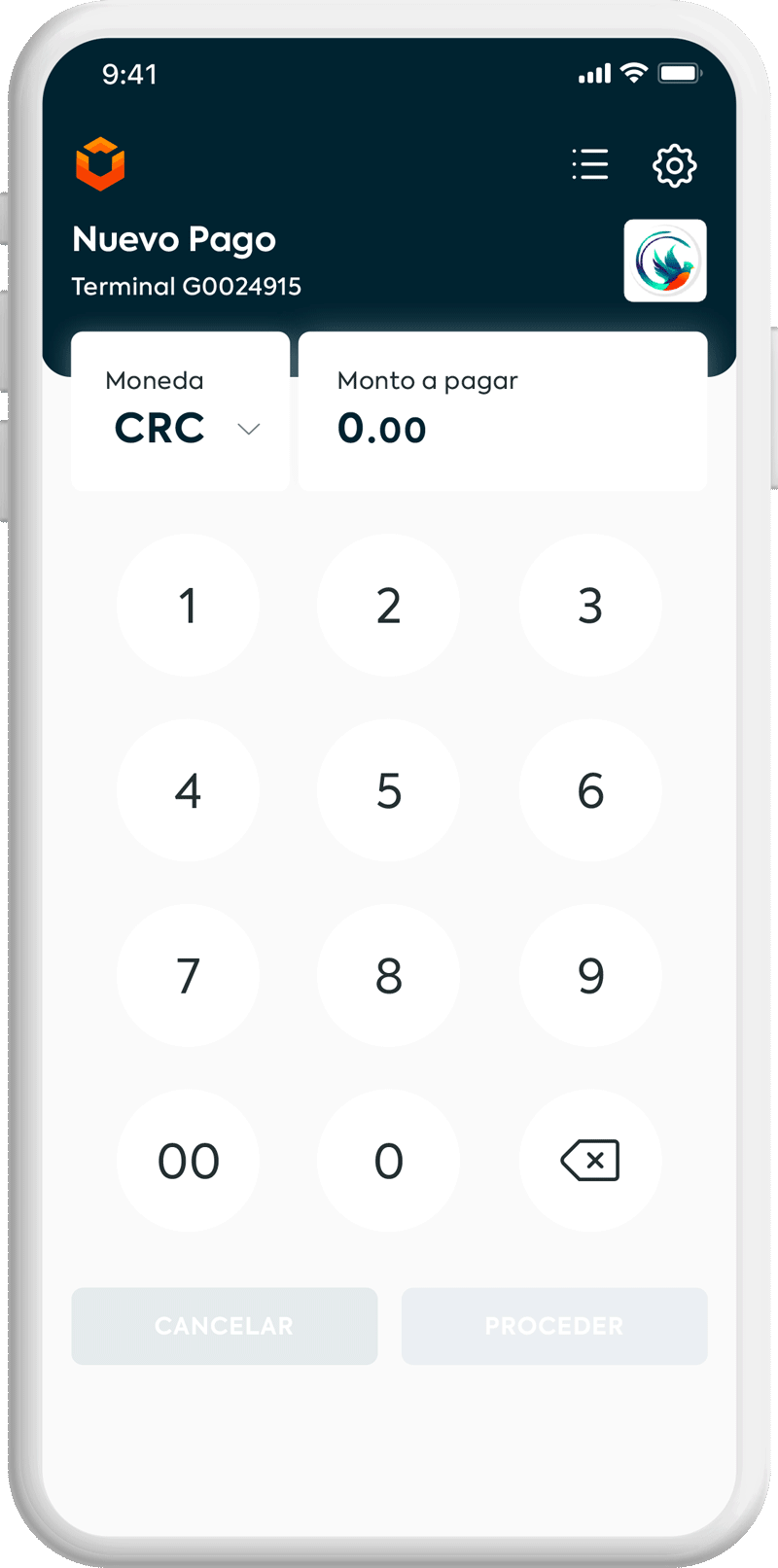Enter digit 5 on the keypad
This screenshot has height=1568, width=778.
(389, 790)
